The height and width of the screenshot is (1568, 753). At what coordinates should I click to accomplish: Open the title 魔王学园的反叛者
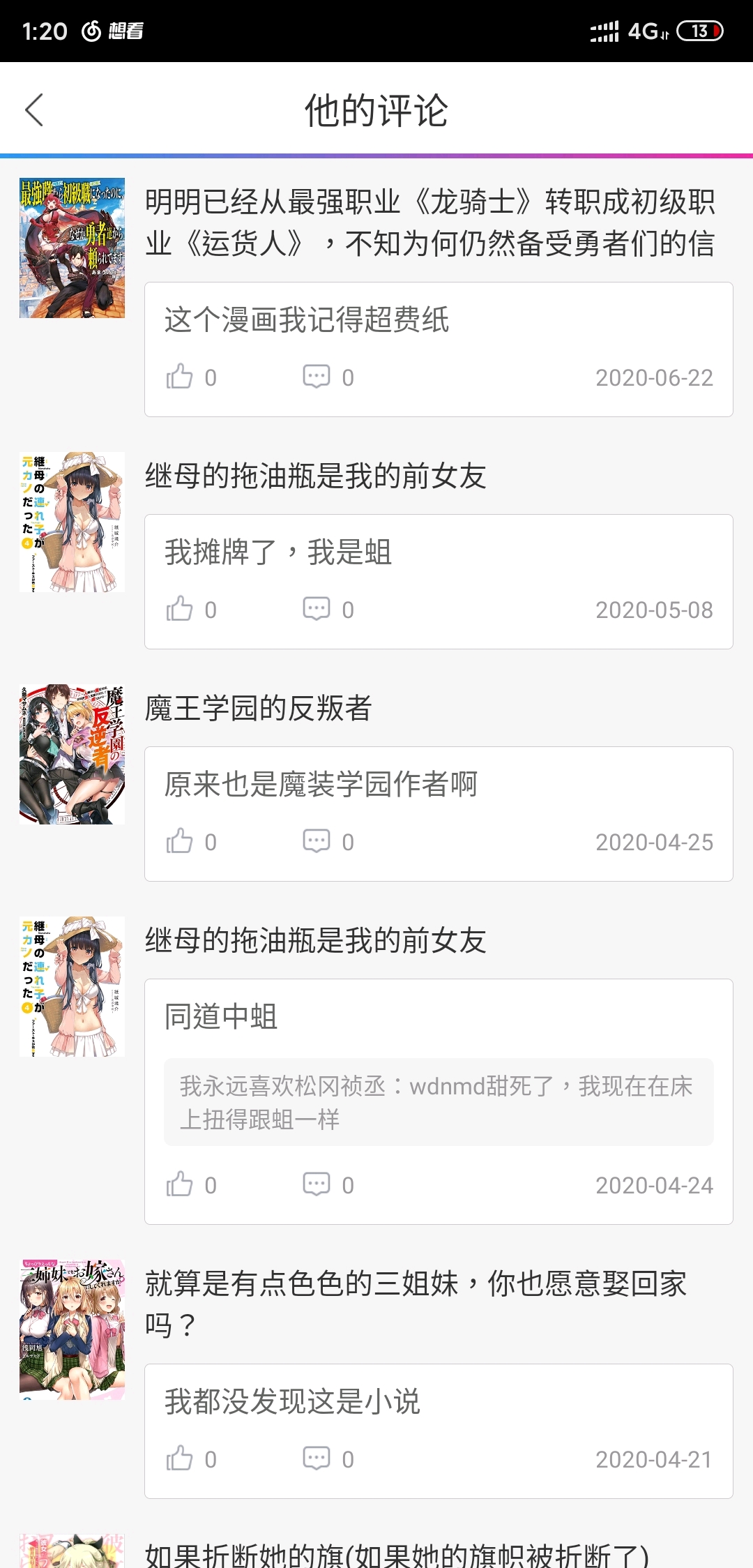click(x=258, y=708)
